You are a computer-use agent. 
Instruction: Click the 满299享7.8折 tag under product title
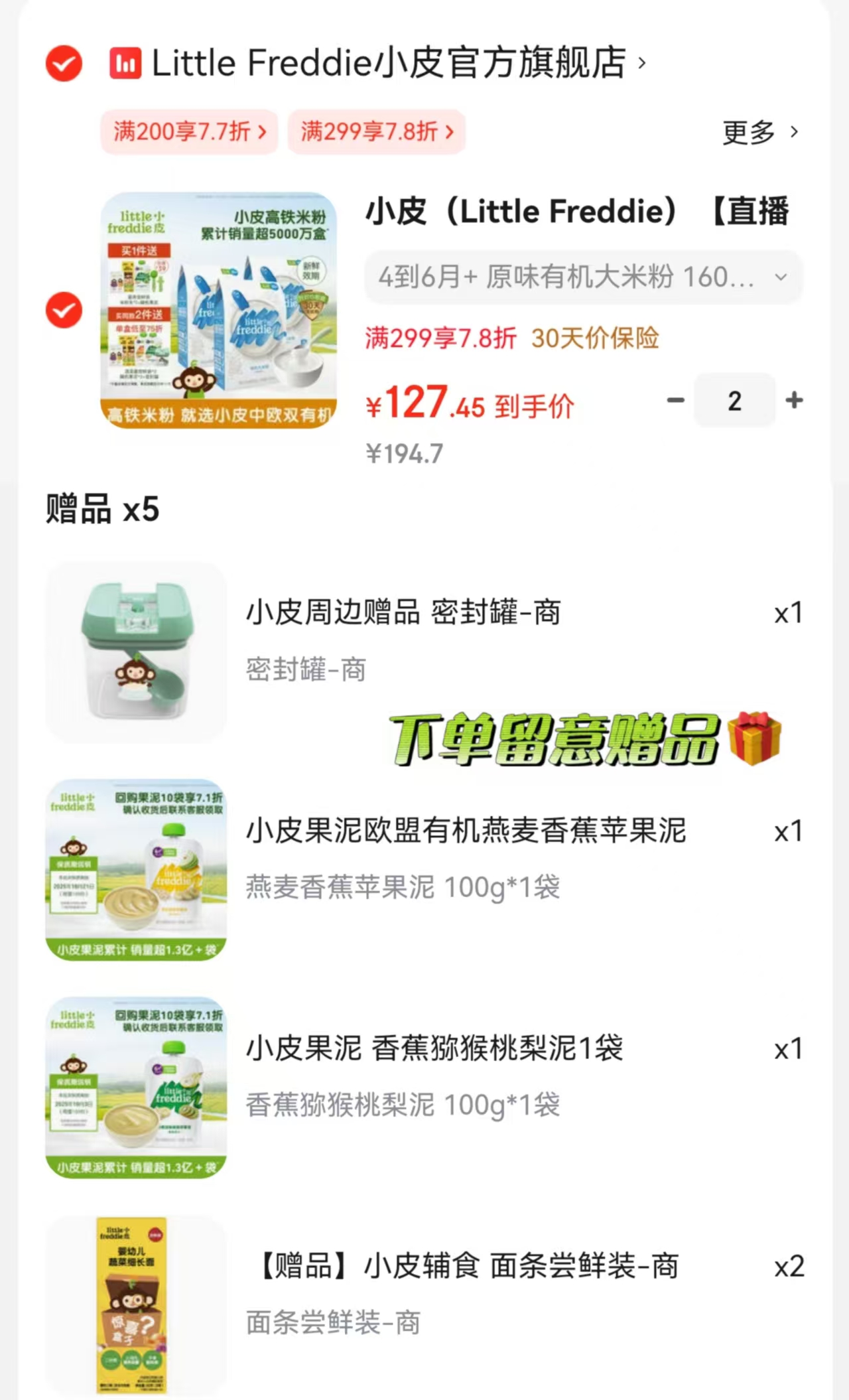440,338
